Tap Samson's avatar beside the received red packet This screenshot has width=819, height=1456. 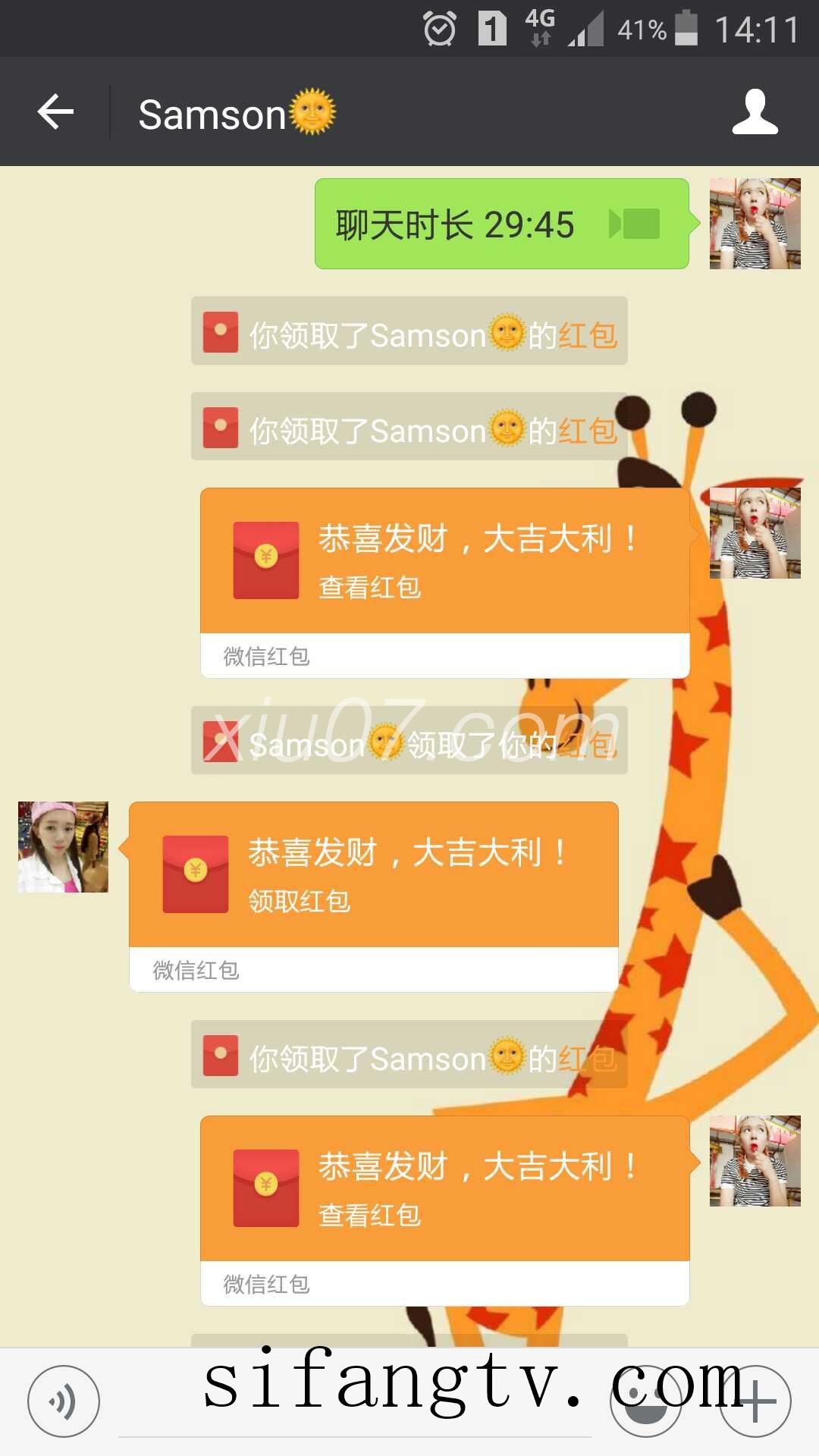point(64,847)
